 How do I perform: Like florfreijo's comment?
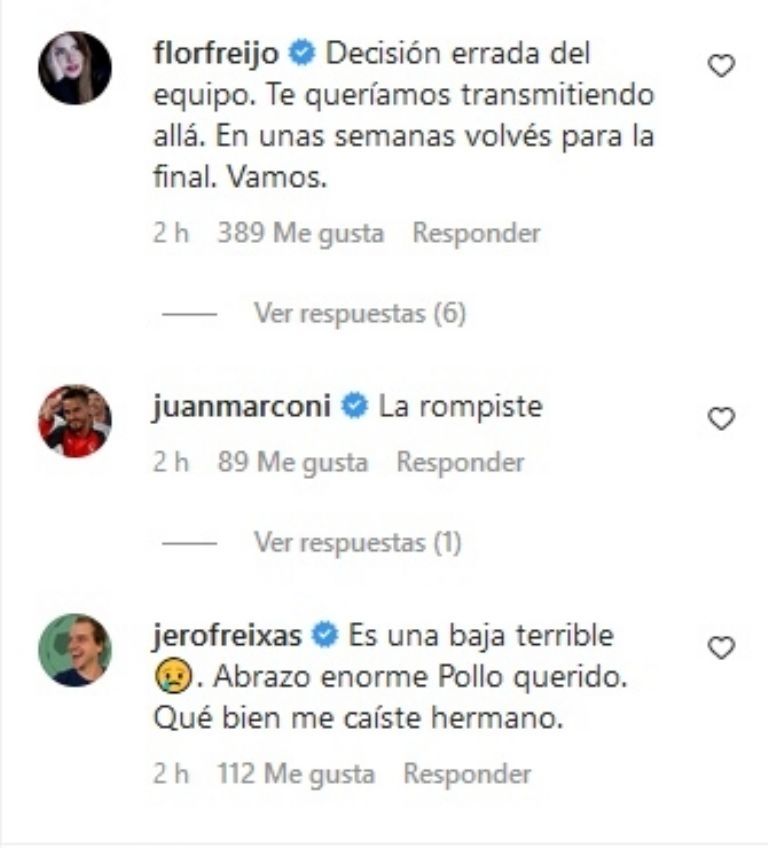tap(721, 66)
